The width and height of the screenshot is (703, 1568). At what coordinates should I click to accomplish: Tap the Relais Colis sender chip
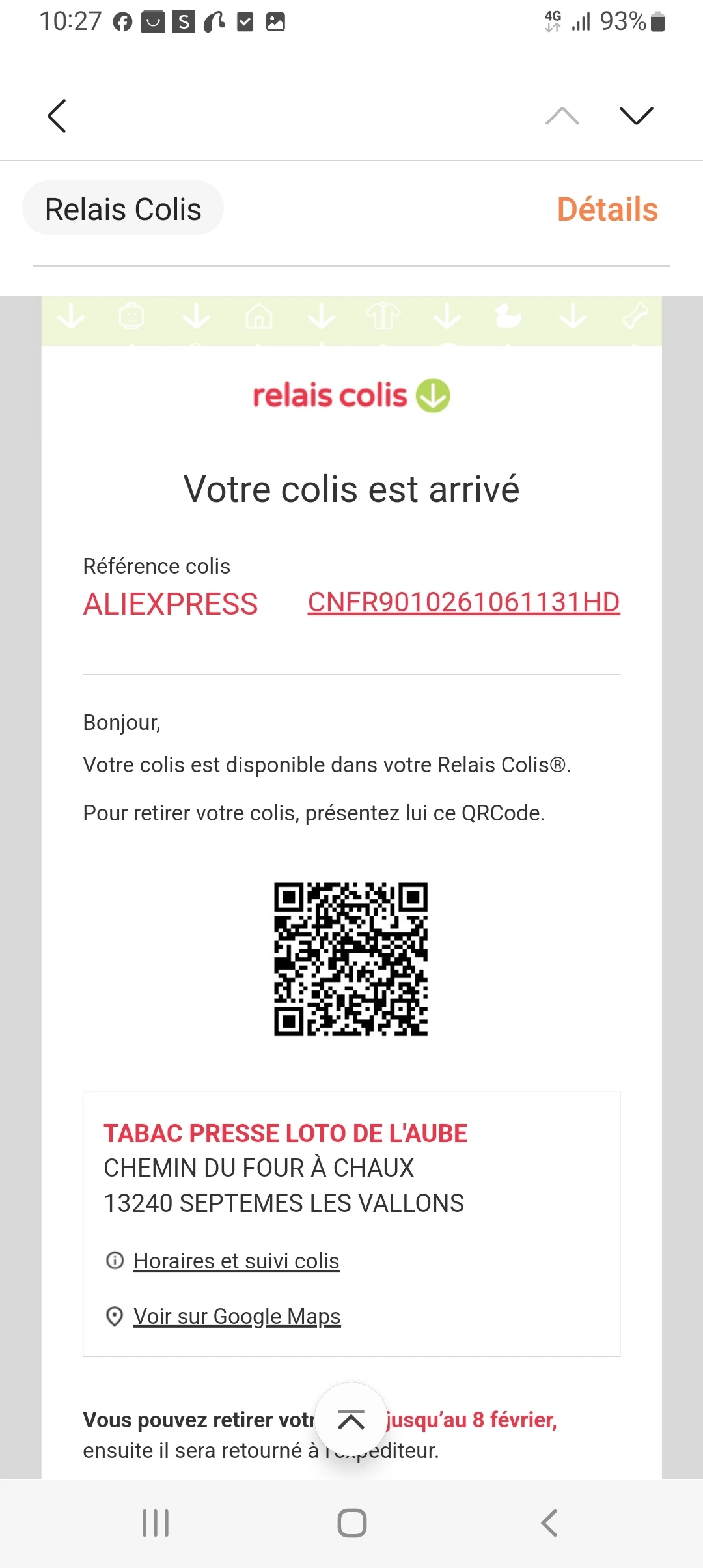pyautogui.click(x=123, y=209)
